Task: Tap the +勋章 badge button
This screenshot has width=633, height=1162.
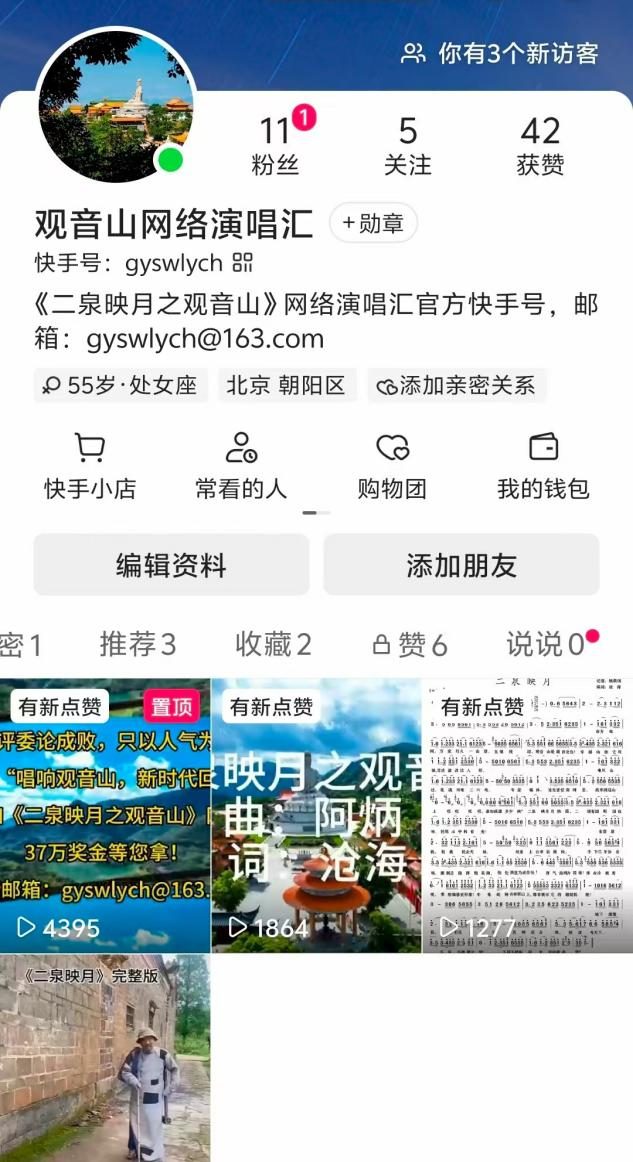Action: coord(373,223)
